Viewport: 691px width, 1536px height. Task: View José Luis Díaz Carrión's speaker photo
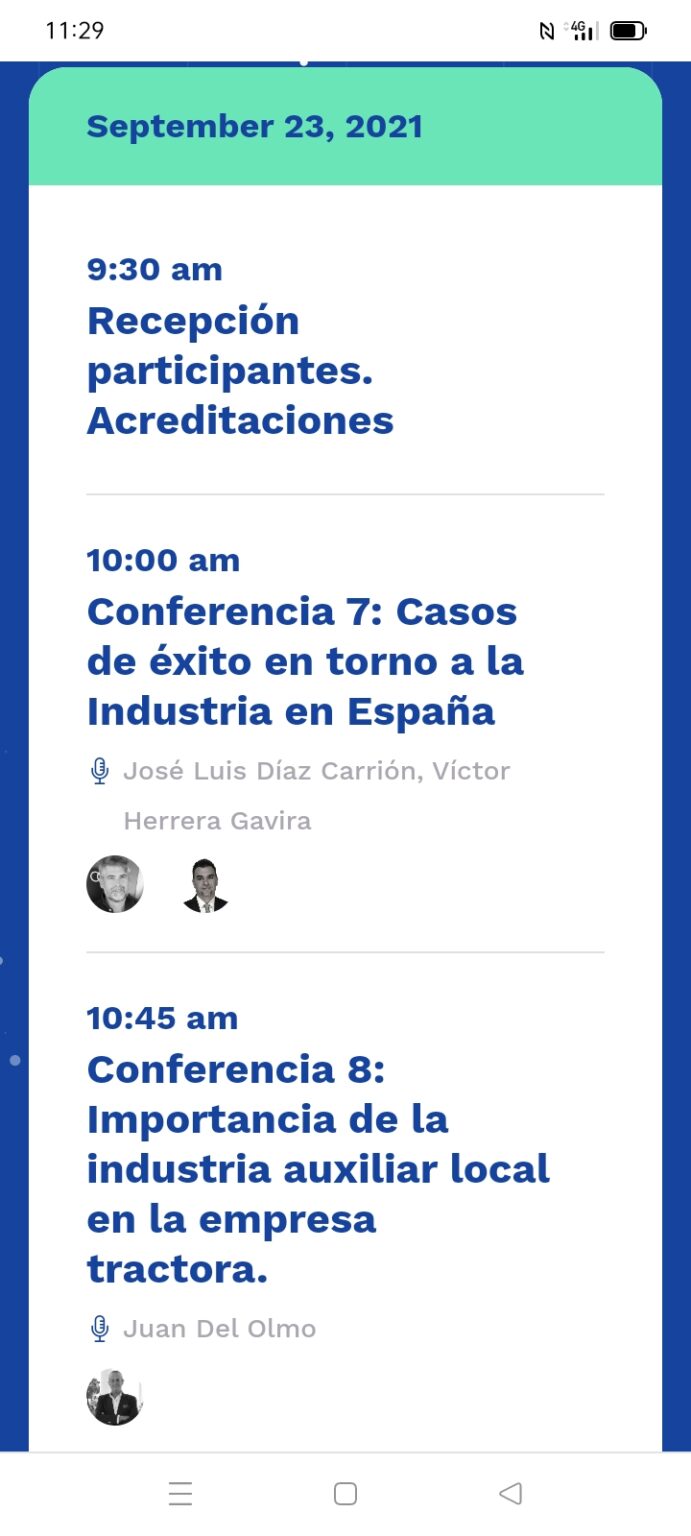coord(115,884)
